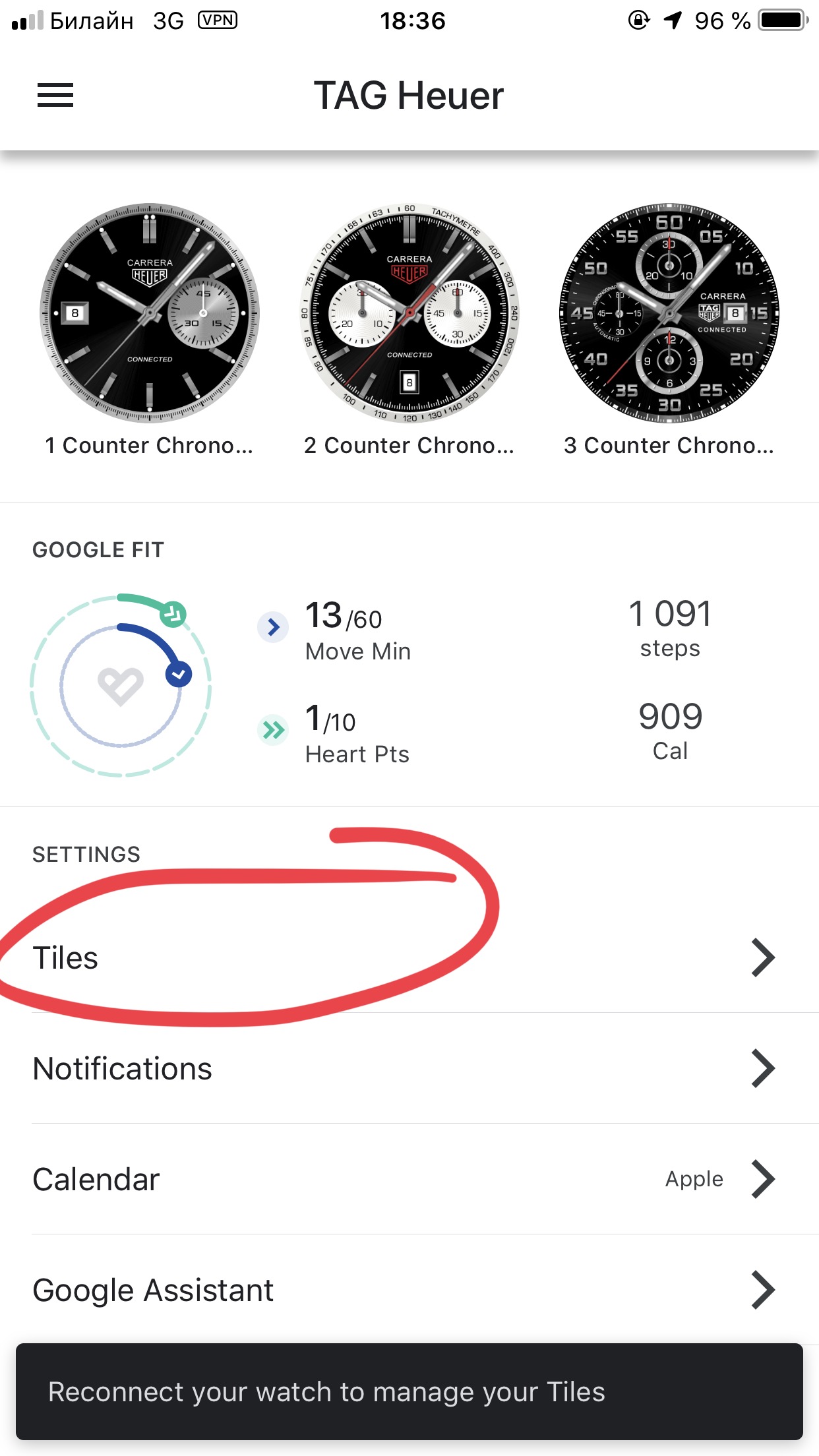Image resolution: width=819 pixels, height=1456 pixels.
Task: Open the hamburger drawer menu
Action: (x=55, y=96)
